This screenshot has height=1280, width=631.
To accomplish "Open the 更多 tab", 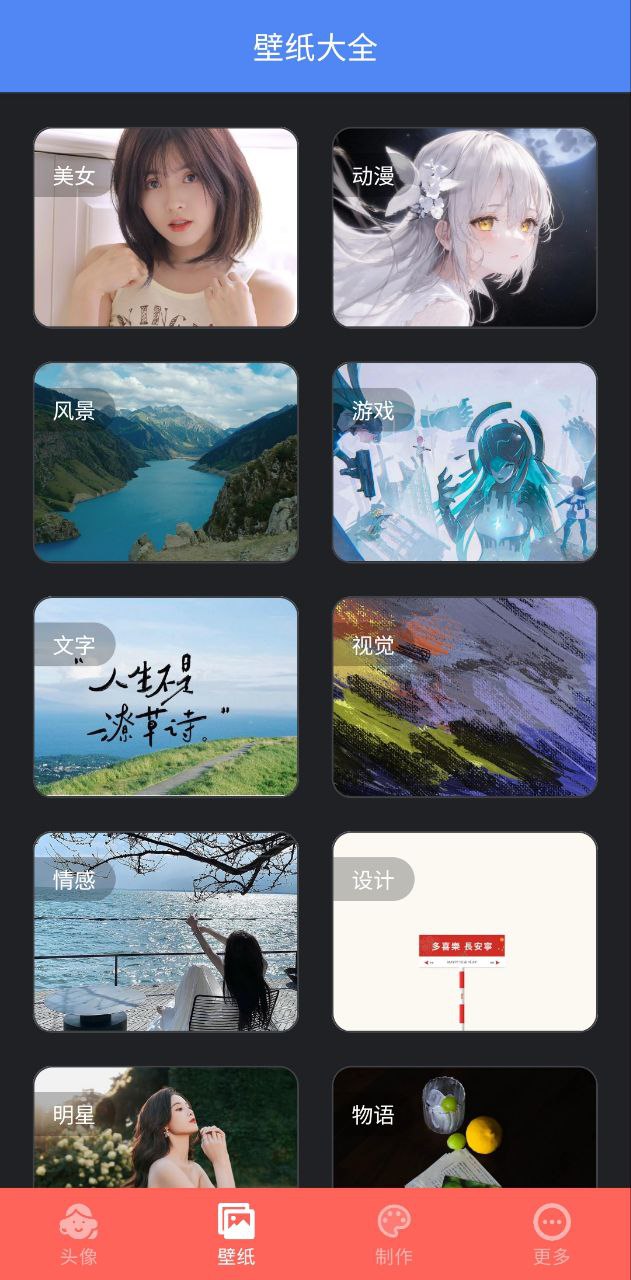I will (551, 1235).
